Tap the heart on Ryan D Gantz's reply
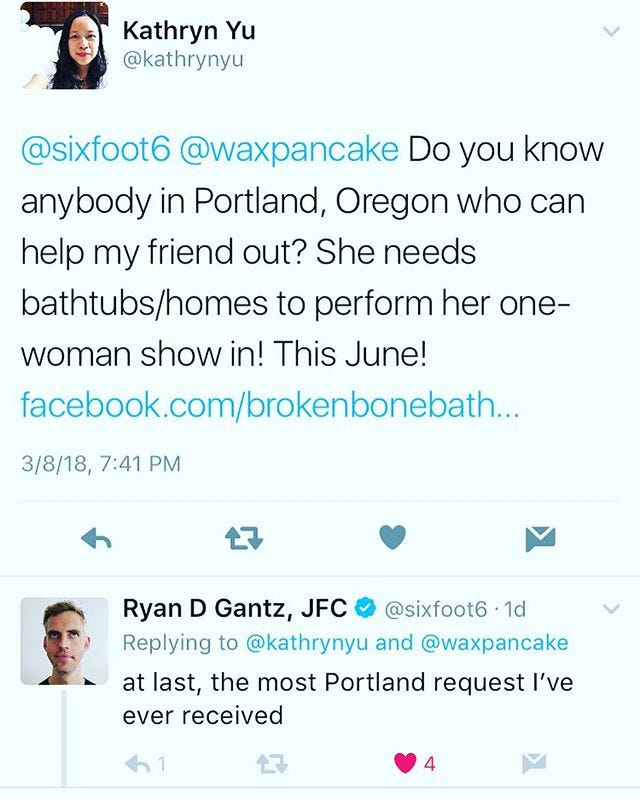 [404, 765]
